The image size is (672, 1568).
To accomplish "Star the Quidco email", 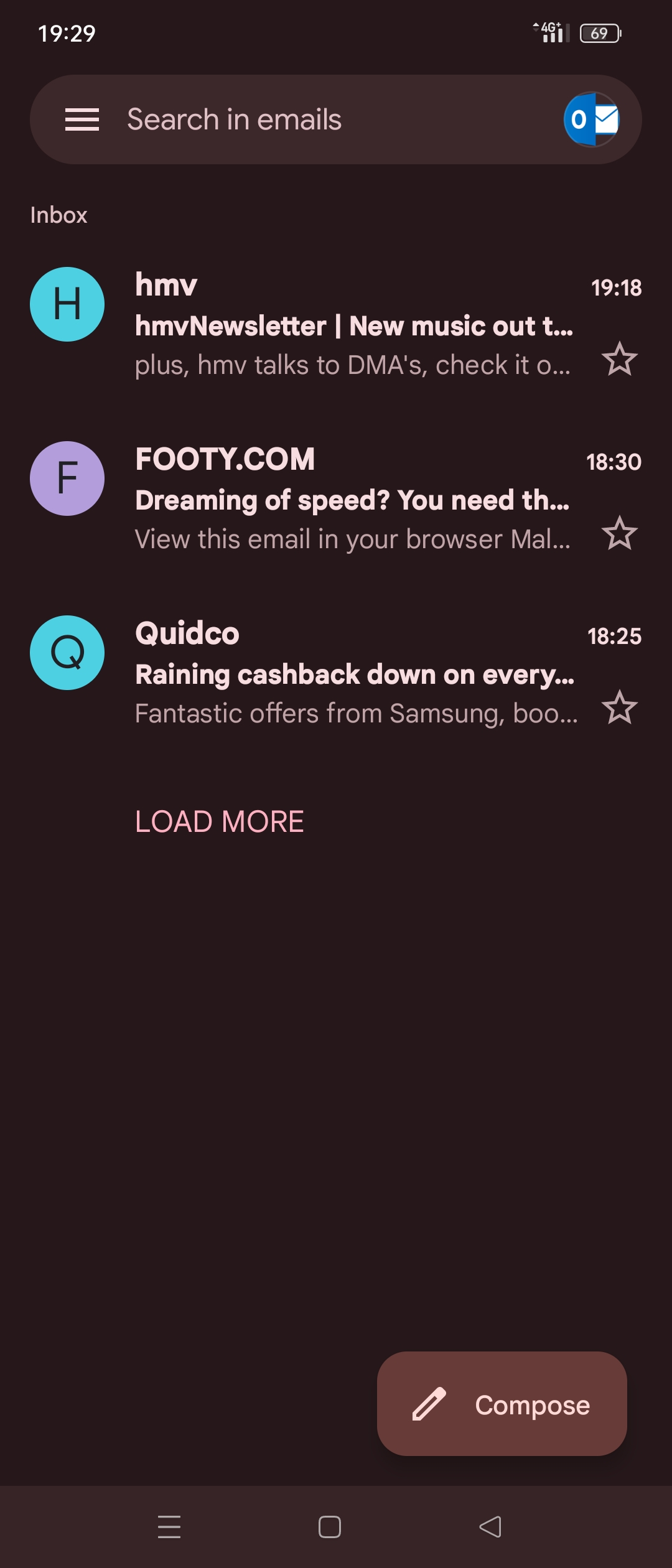I will [x=619, y=707].
